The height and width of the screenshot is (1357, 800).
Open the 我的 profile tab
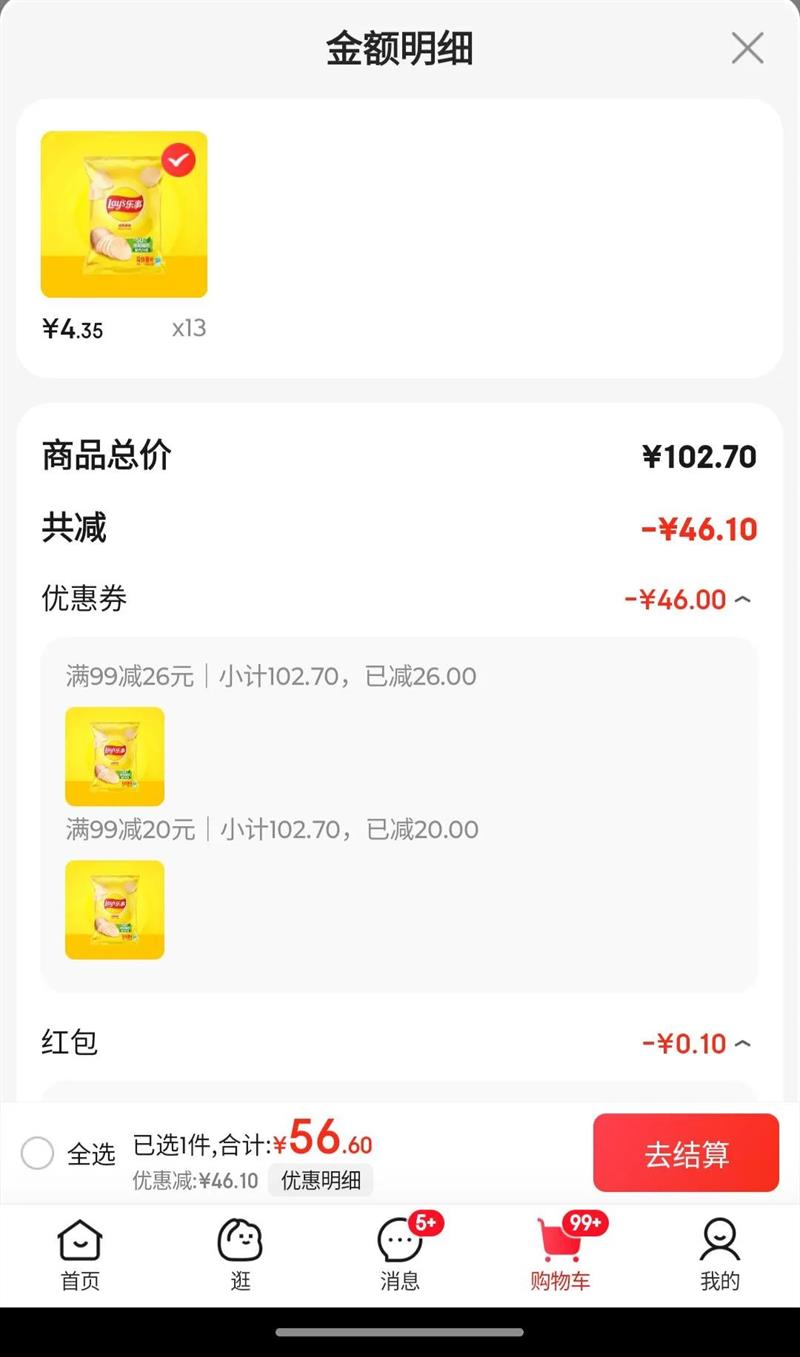[719, 1255]
